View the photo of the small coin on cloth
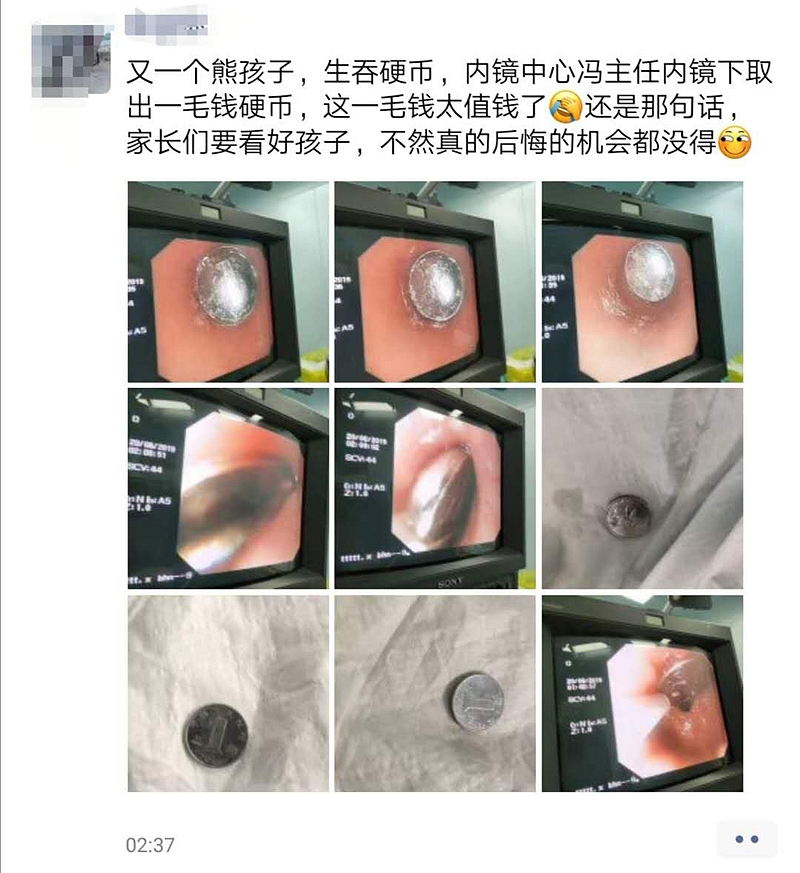The width and height of the screenshot is (800, 873). 642,488
